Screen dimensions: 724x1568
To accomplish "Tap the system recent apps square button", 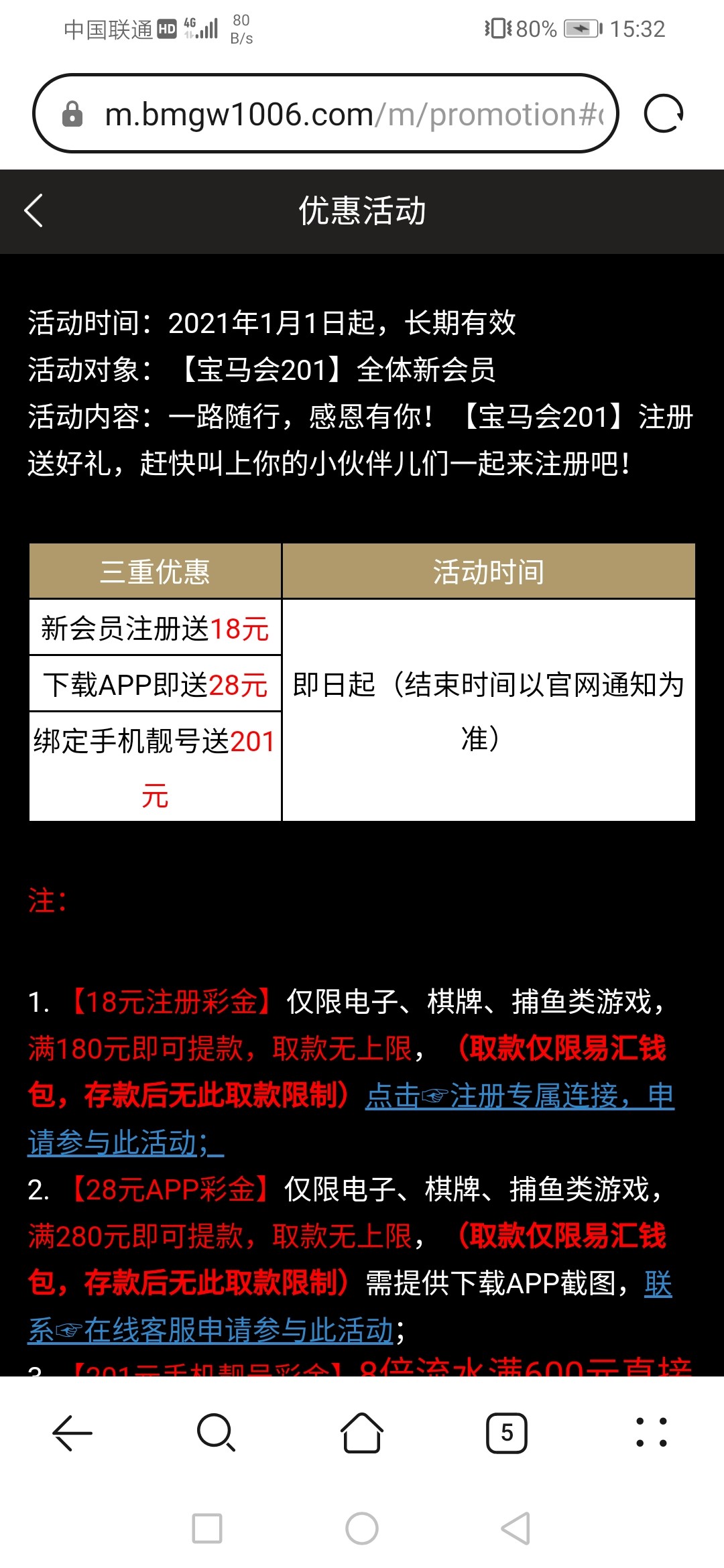I will [207, 1528].
